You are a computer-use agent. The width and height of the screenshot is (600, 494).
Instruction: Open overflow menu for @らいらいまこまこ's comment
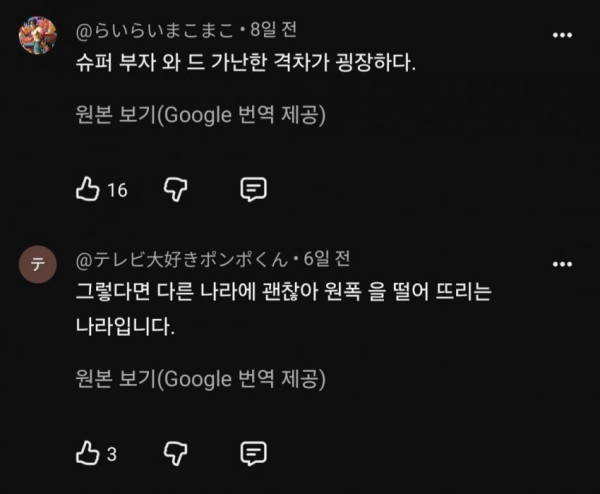(x=562, y=35)
